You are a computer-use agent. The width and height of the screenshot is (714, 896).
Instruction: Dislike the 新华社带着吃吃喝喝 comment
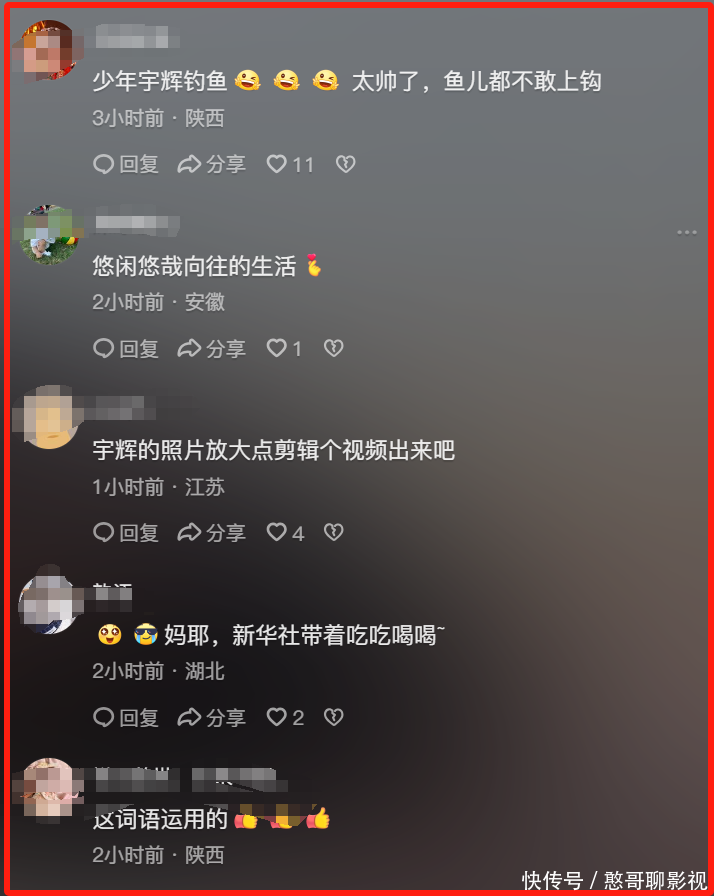coord(334,717)
